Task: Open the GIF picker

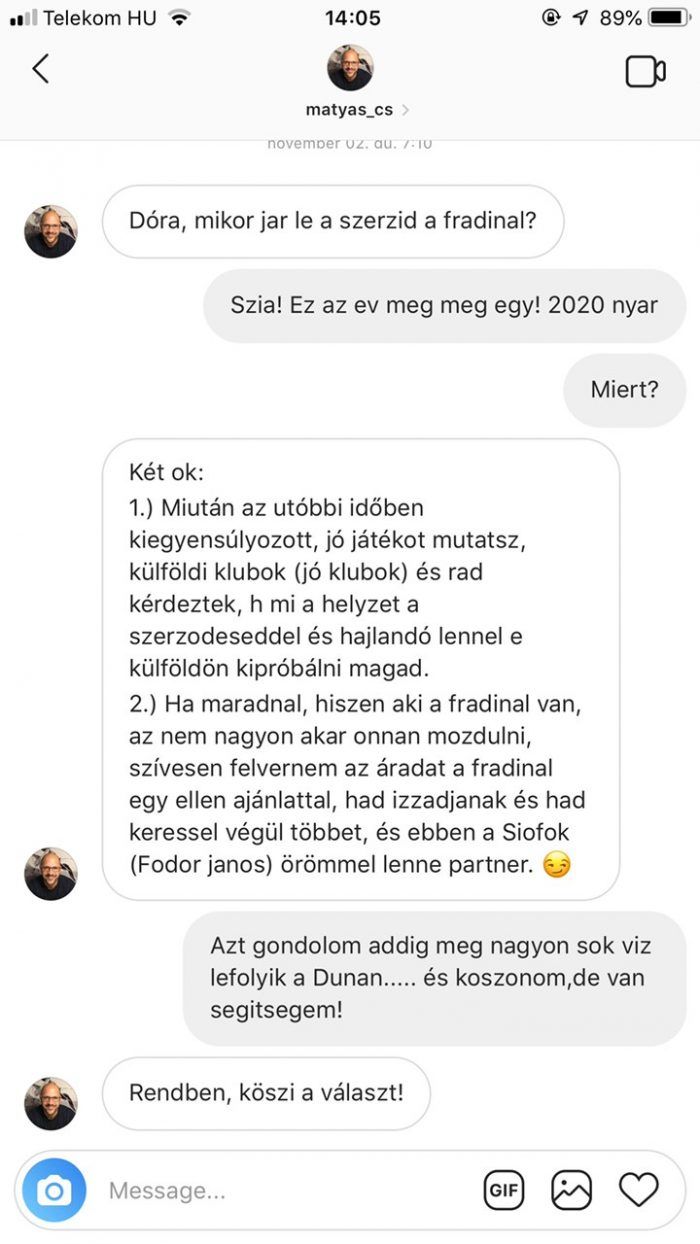Action: 504,1190
